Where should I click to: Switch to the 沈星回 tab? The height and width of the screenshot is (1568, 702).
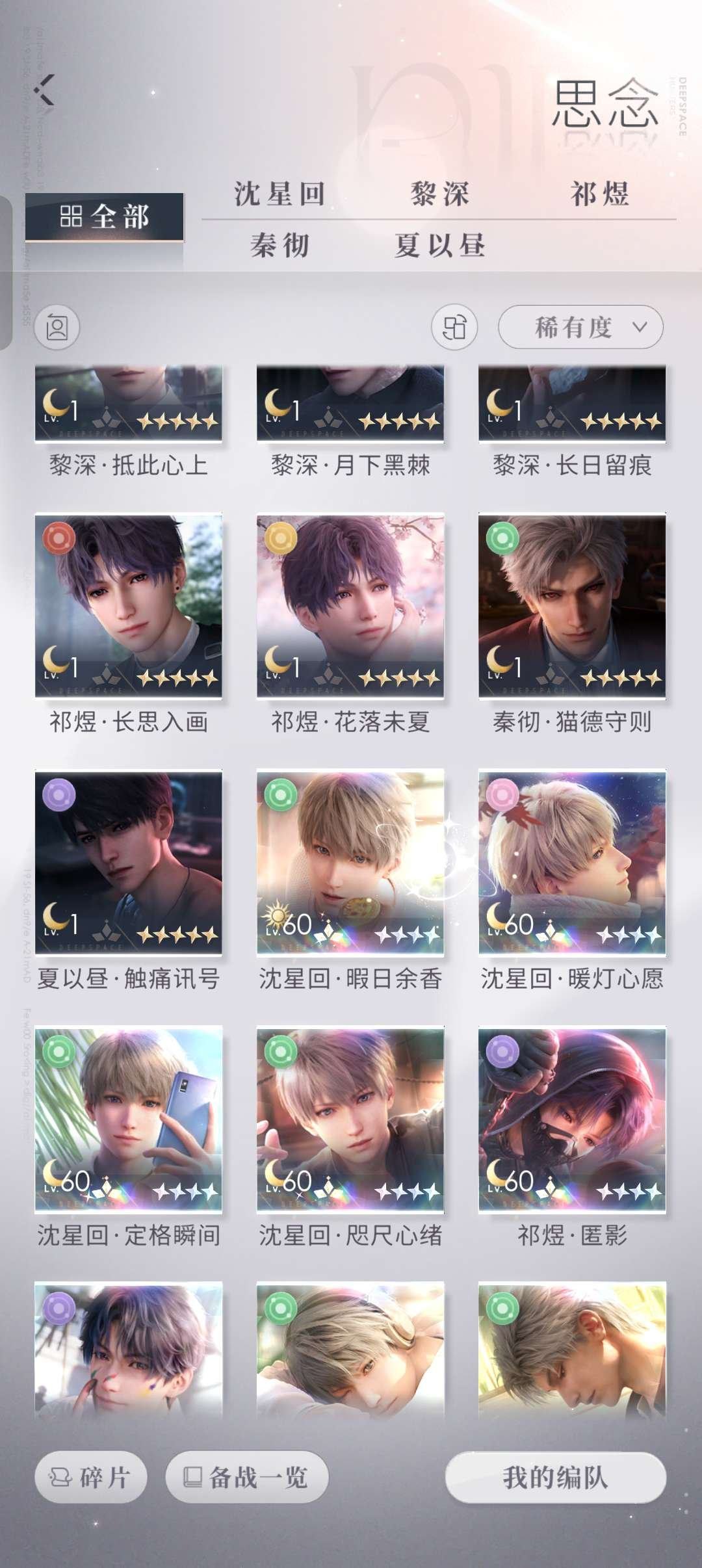(279, 194)
